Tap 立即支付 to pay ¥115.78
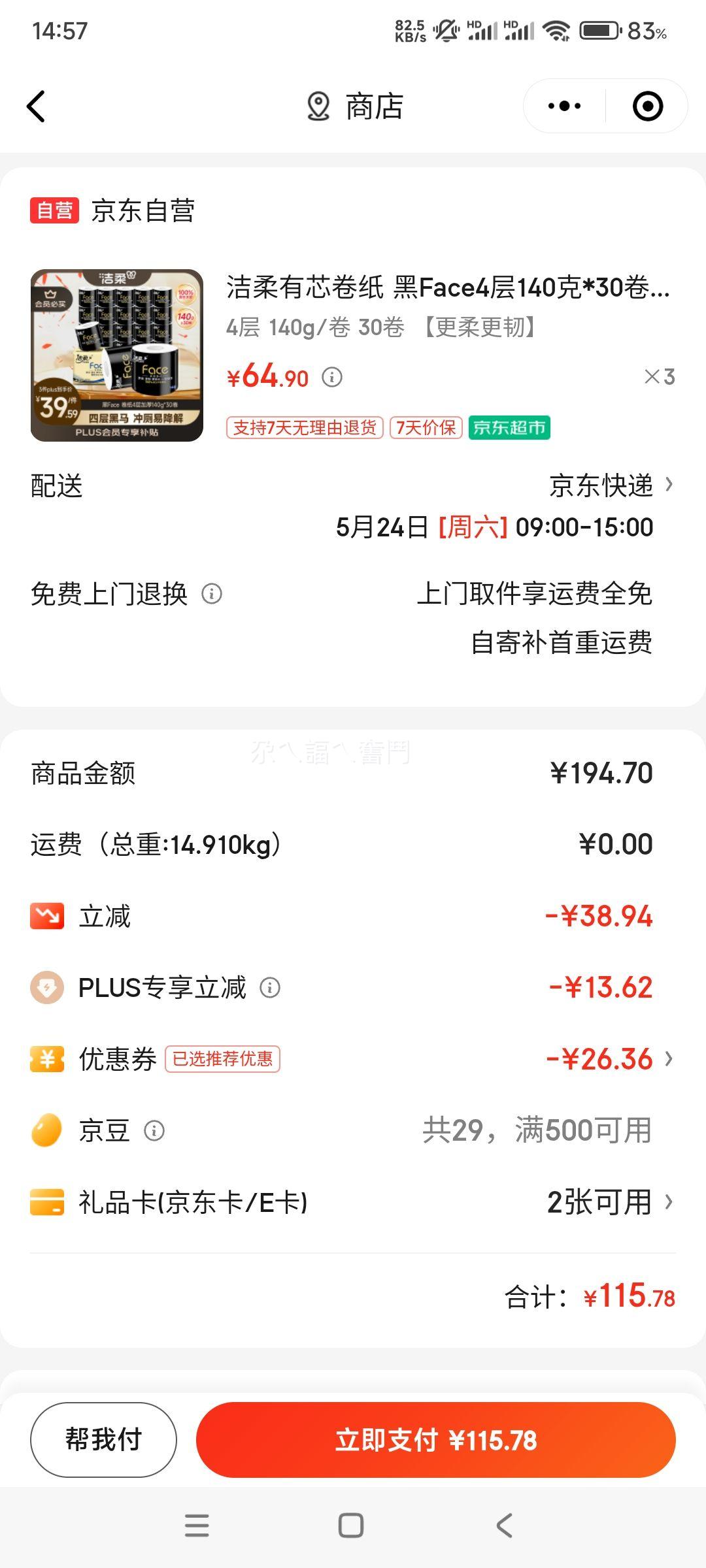This screenshot has height=1568, width=706. tap(436, 1439)
